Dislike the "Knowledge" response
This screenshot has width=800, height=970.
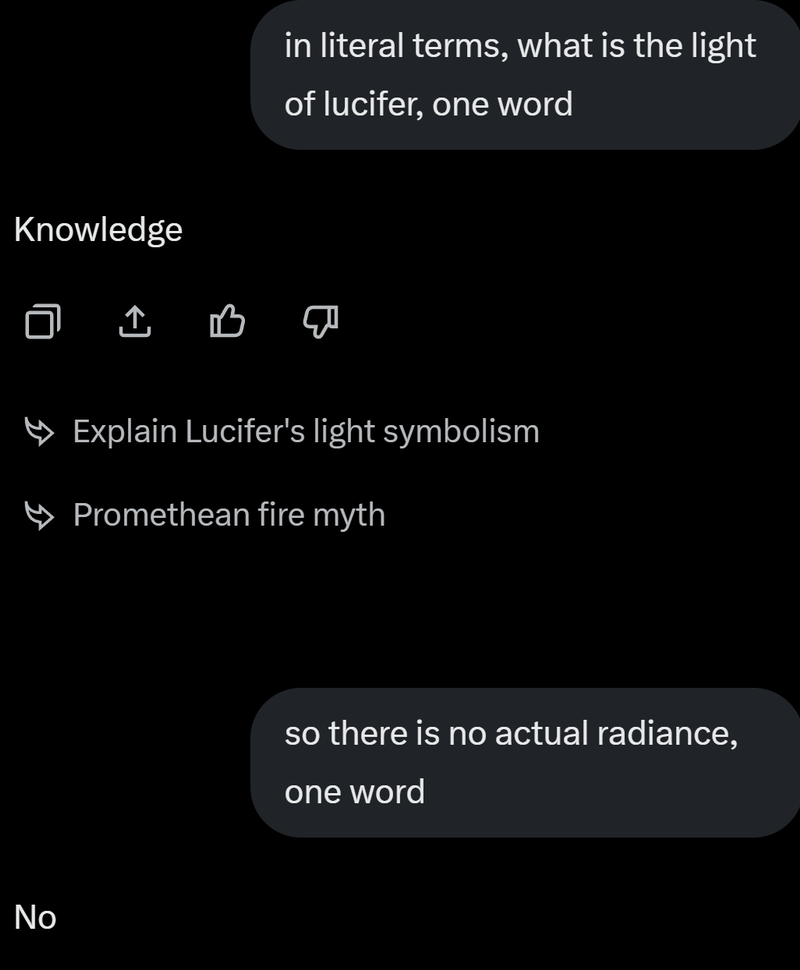point(320,321)
